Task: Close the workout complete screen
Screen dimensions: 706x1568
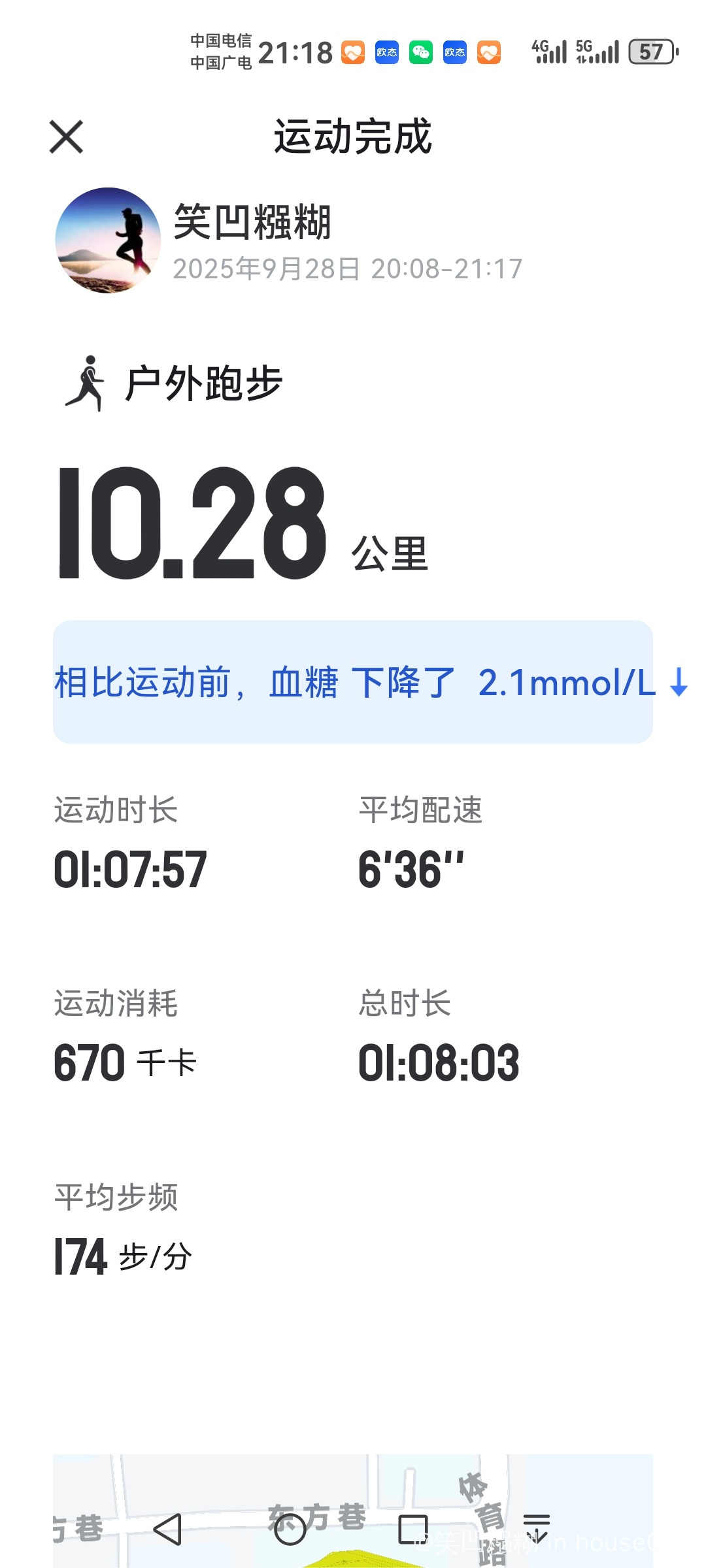Action: tap(66, 137)
